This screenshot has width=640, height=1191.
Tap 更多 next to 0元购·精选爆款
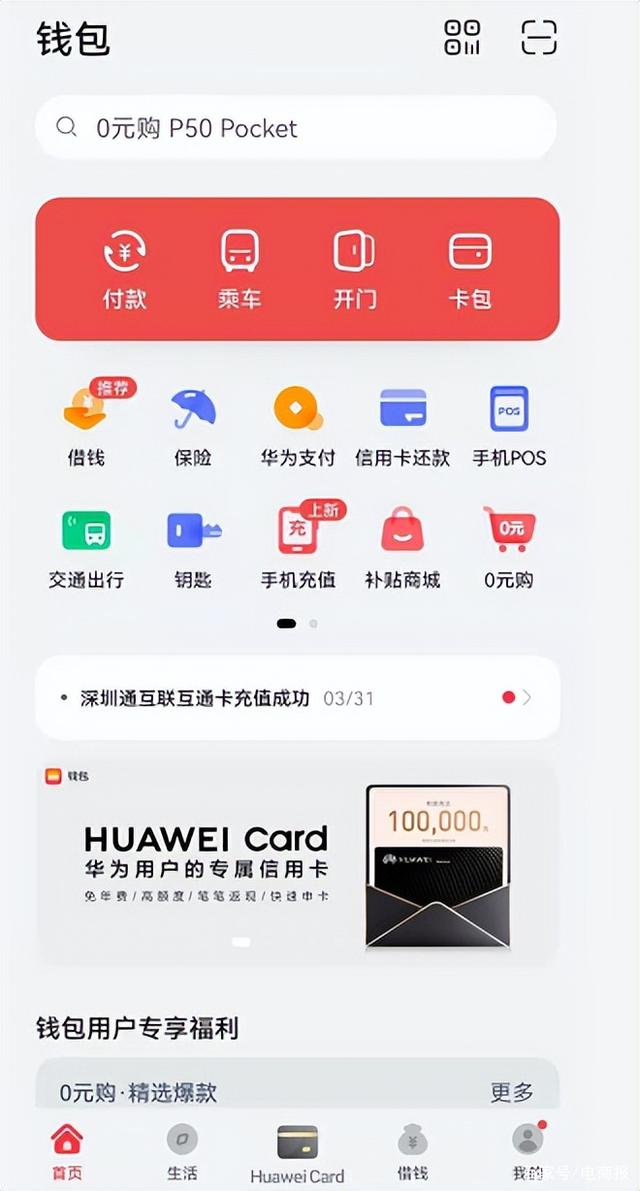(x=512, y=1092)
